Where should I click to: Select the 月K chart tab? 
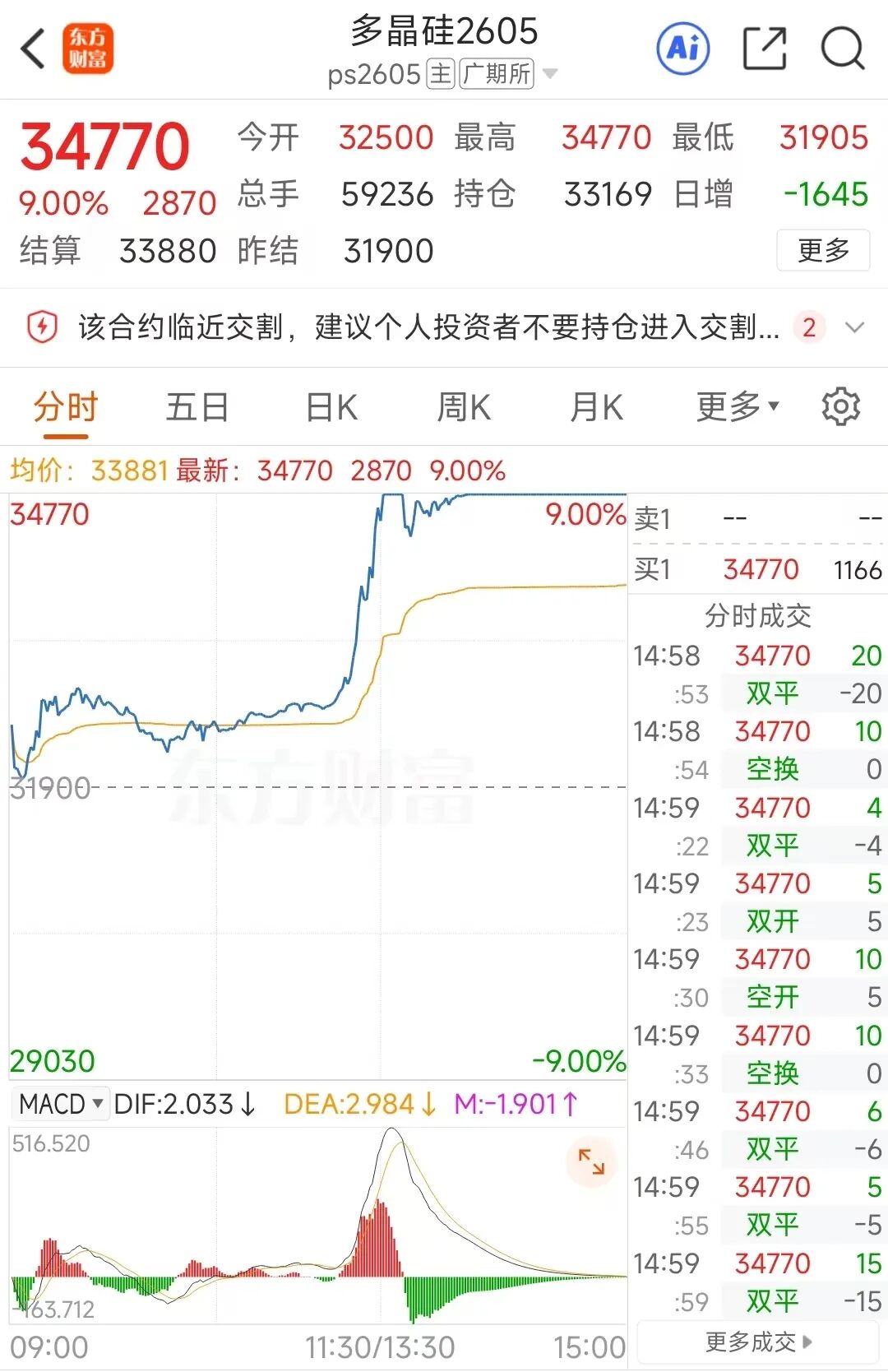pos(597,407)
